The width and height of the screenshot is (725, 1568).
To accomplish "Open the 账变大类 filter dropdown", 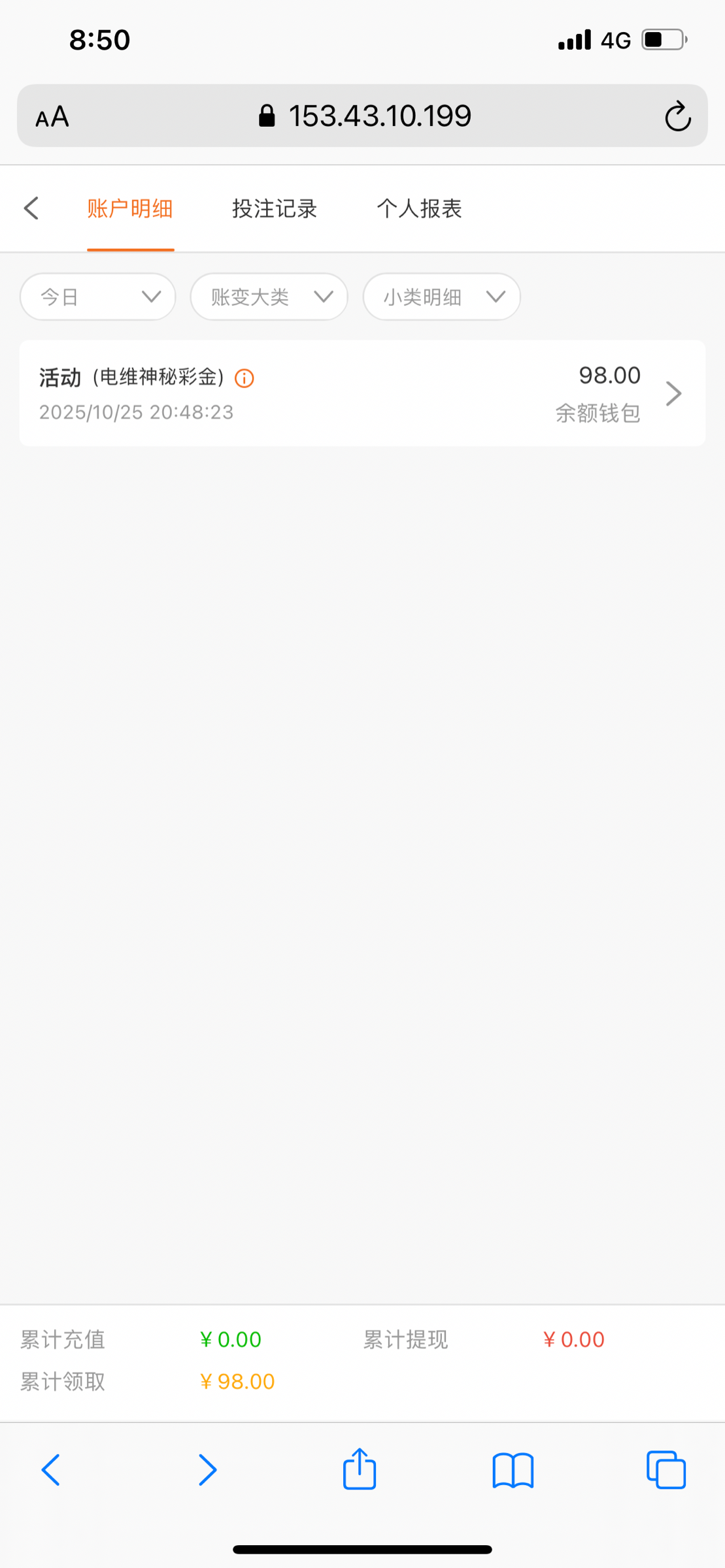I will coord(269,297).
